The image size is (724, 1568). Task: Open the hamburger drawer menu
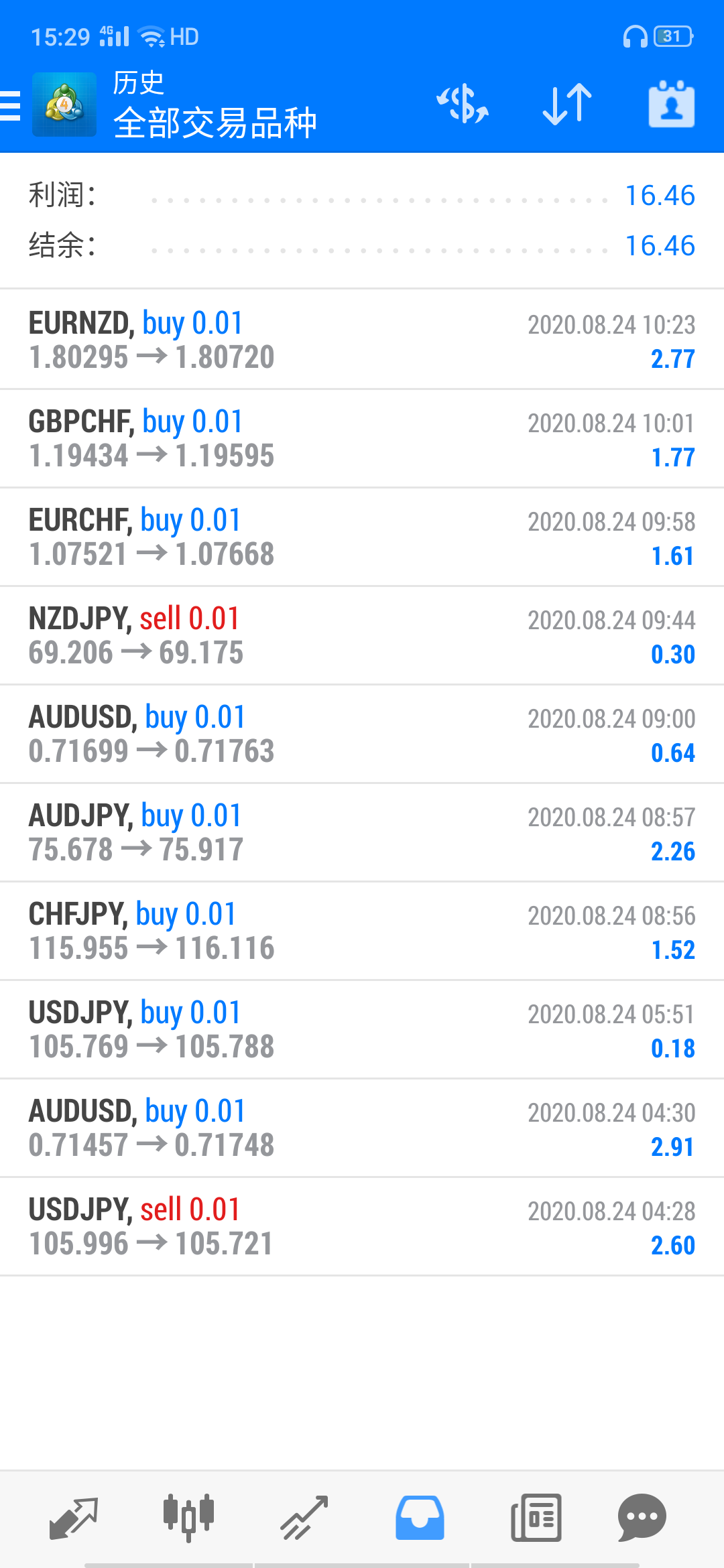tap(11, 105)
